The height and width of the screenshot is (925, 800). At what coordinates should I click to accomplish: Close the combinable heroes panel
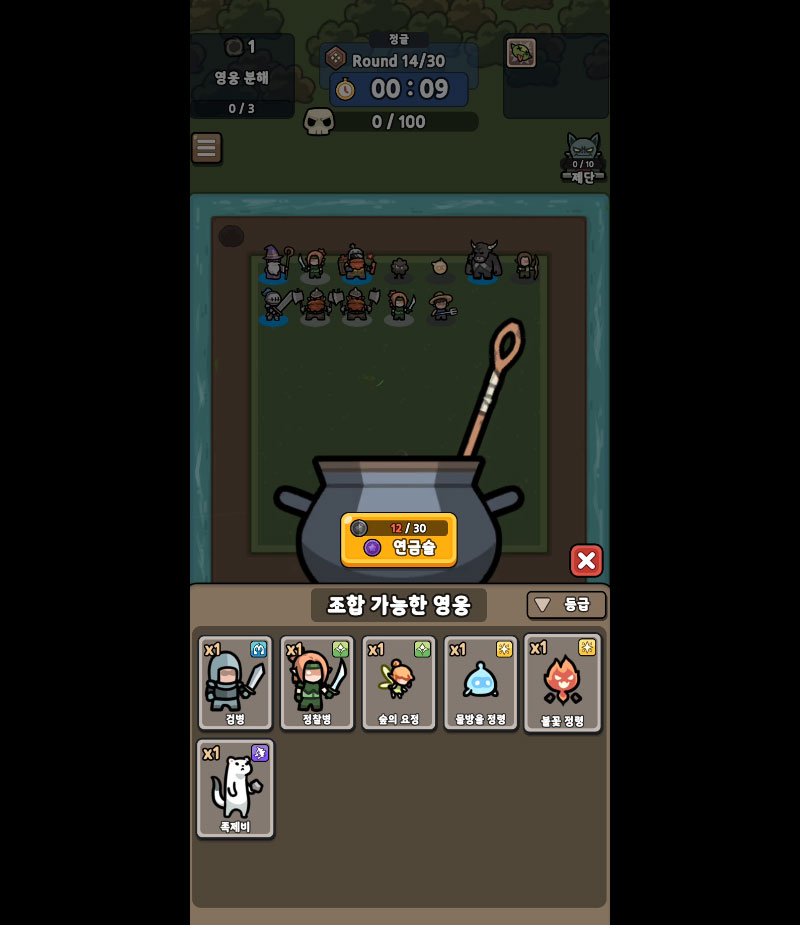(586, 560)
